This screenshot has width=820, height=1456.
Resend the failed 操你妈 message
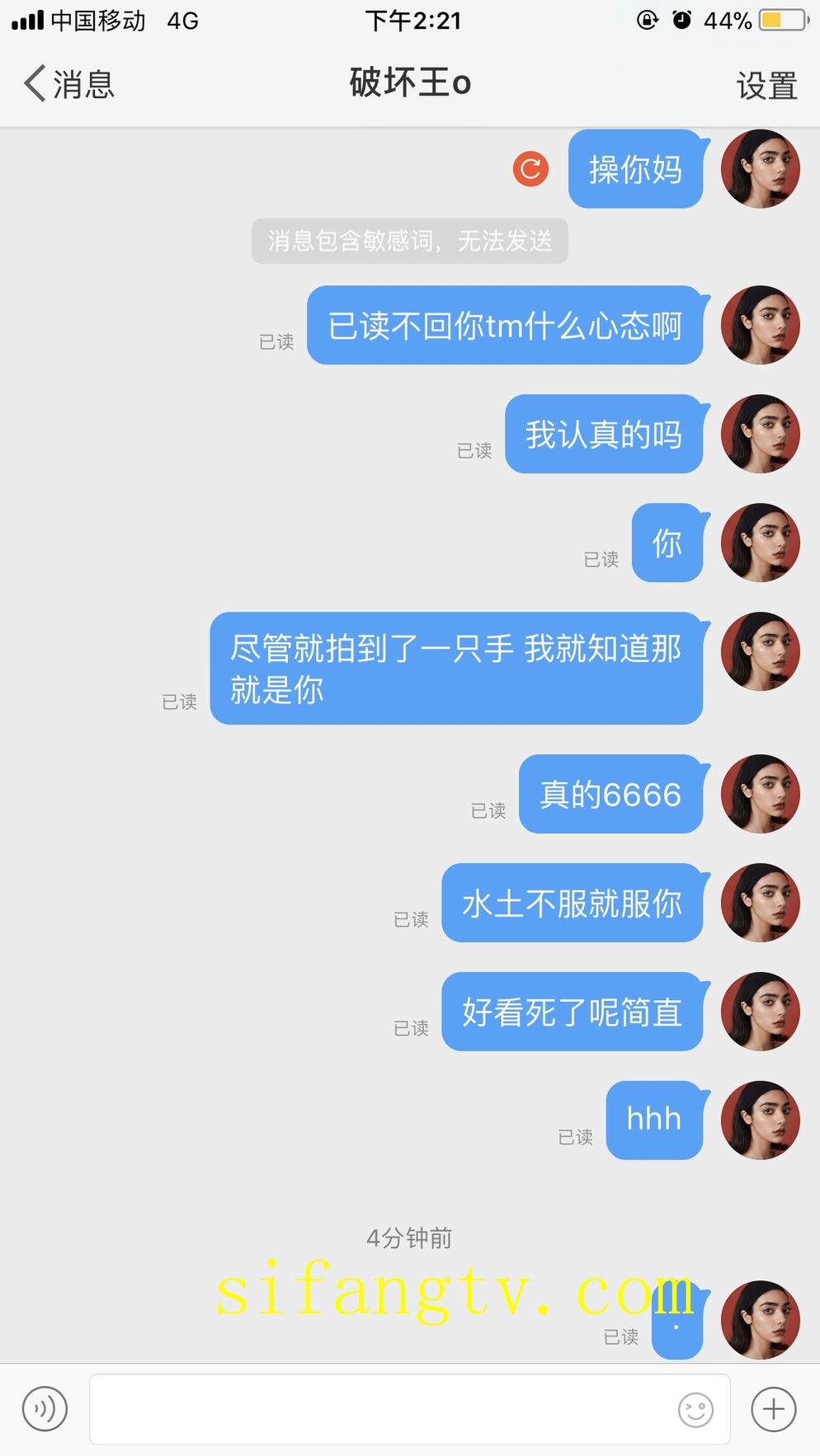[x=530, y=169]
